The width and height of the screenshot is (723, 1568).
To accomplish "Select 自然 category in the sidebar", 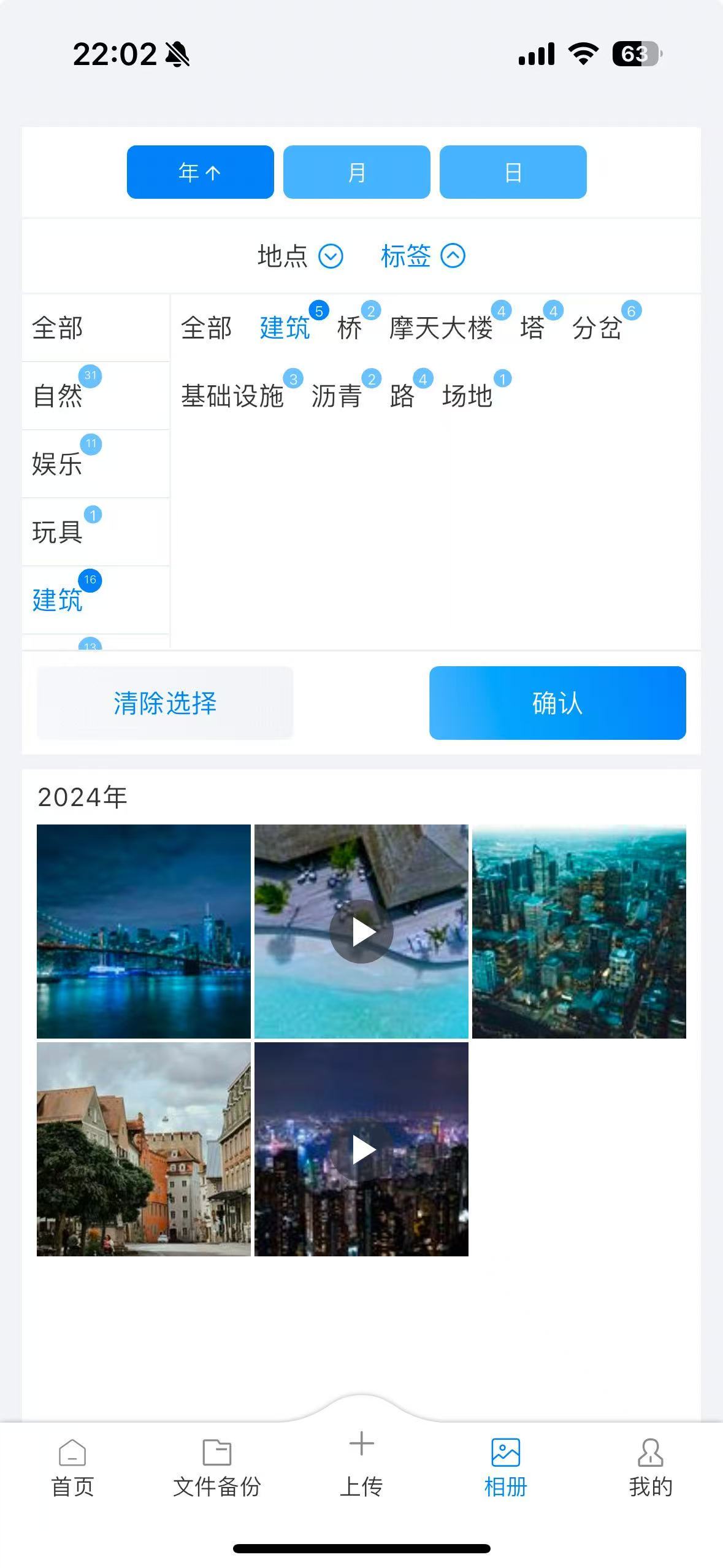I will (x=59, y=396).
